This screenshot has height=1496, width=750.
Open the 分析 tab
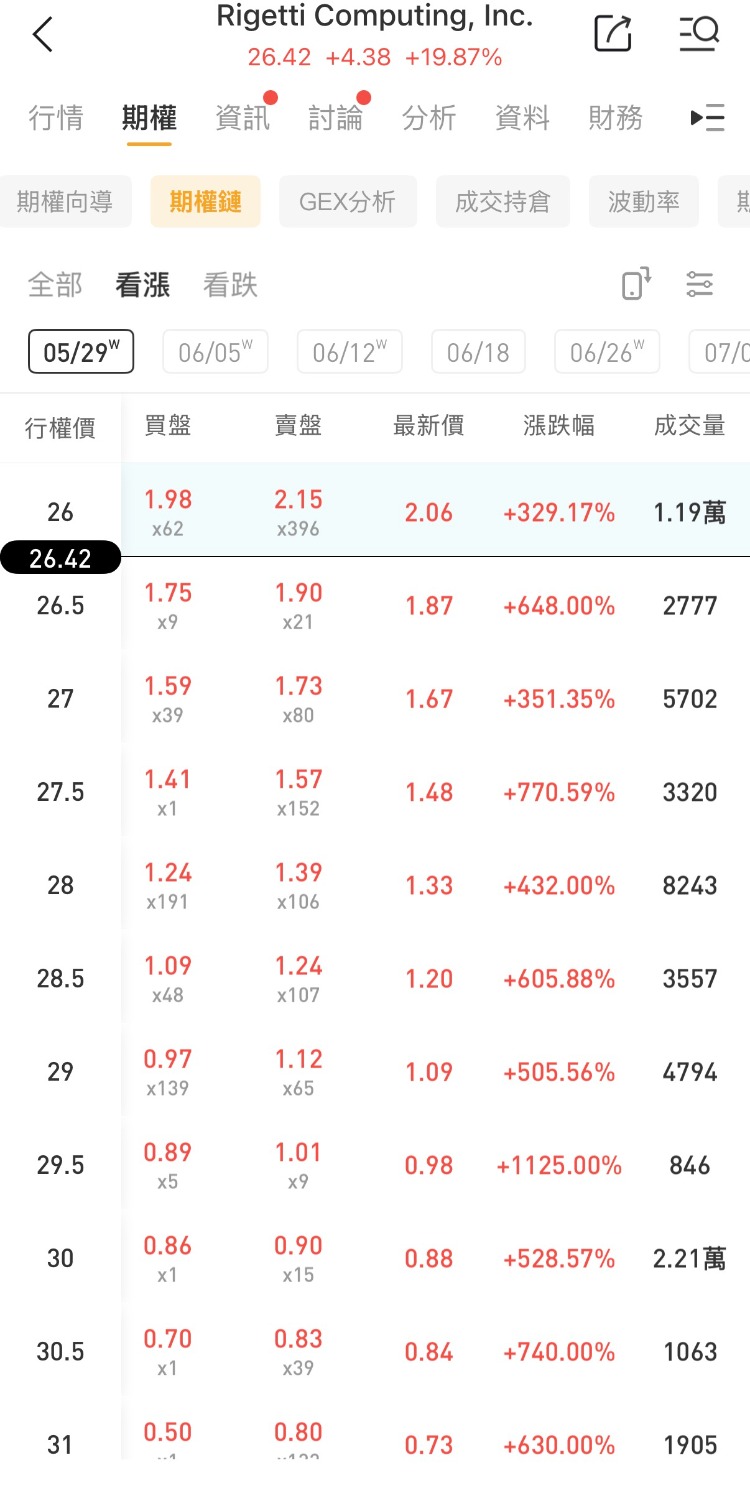point(429,118)
